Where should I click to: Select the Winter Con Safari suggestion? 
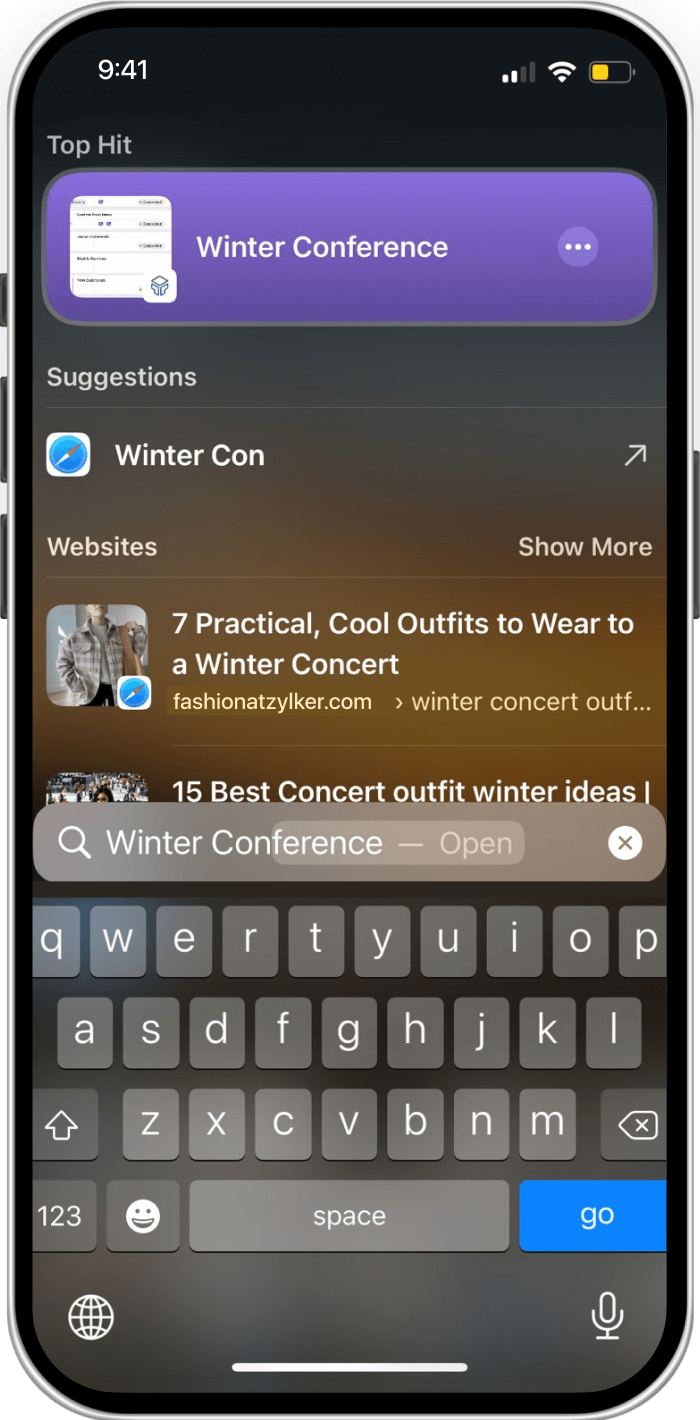pyautogui.click(x=190, y=456)
